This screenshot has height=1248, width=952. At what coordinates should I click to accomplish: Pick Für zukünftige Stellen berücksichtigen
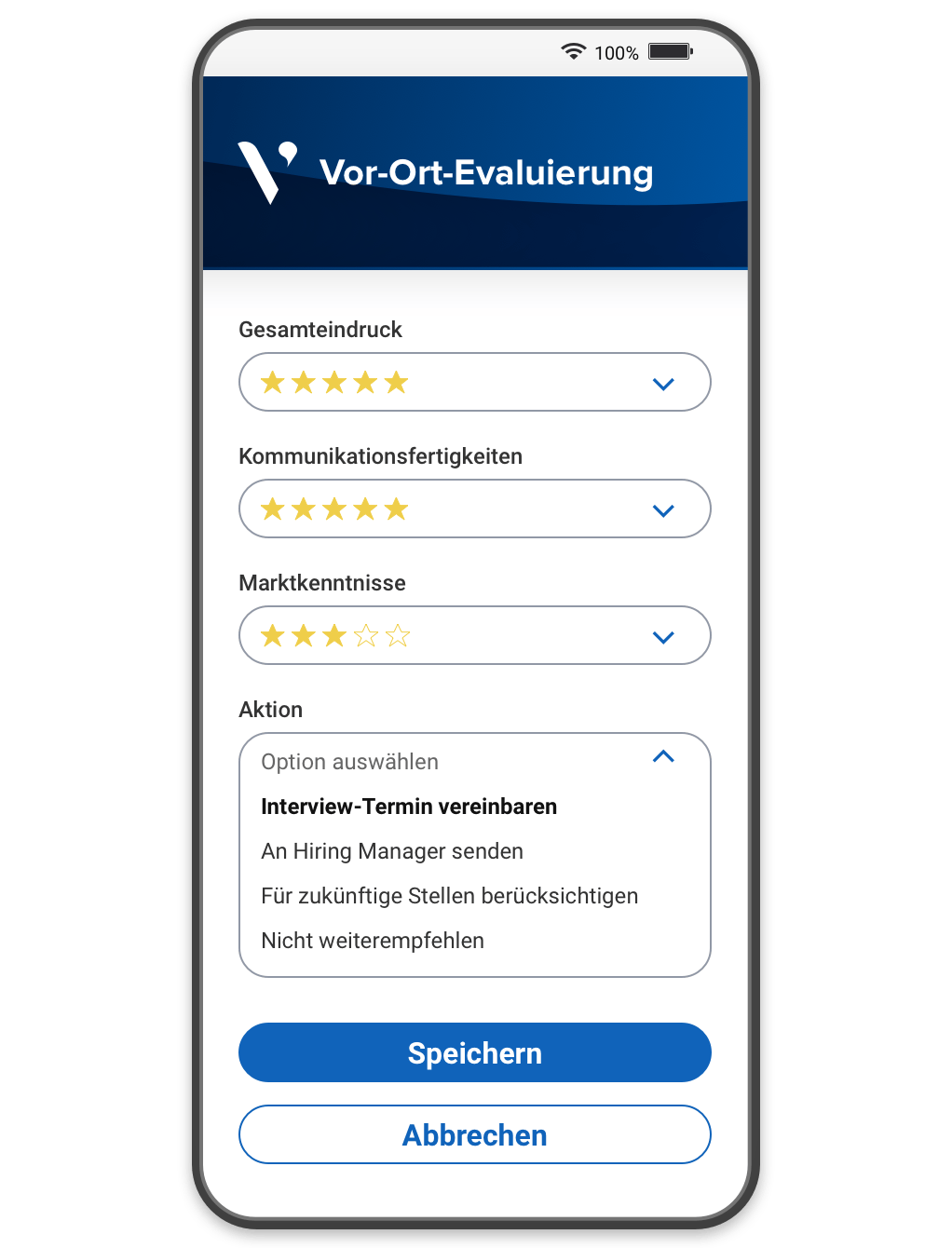coord(450,896)
